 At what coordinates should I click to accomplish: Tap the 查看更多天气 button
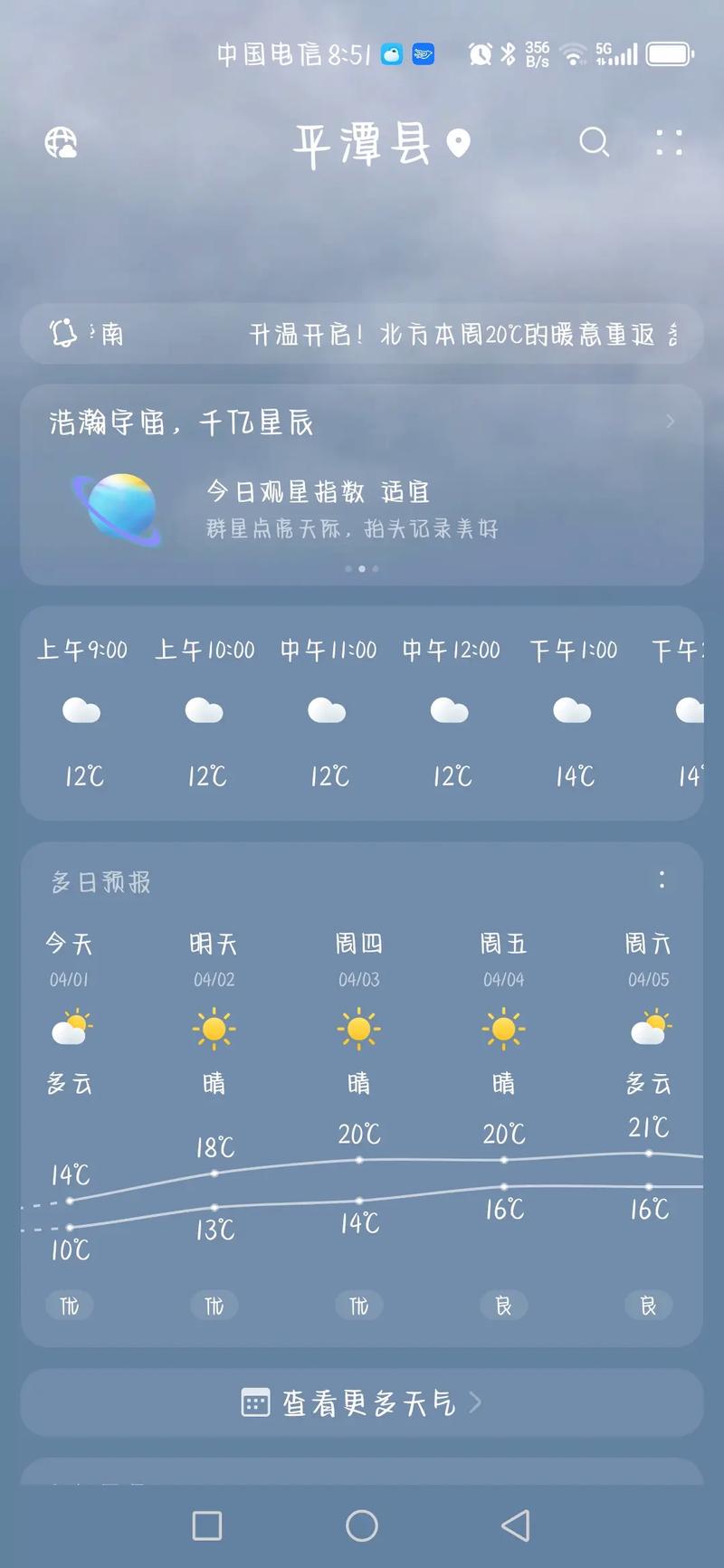tap(362, 1402)
